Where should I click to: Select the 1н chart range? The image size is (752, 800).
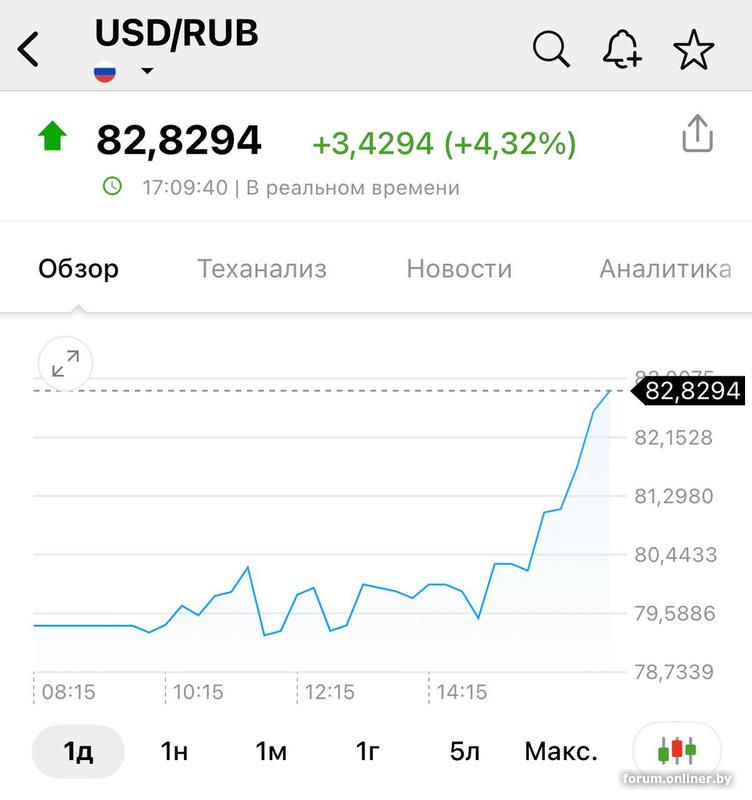[x=174, y=751]
